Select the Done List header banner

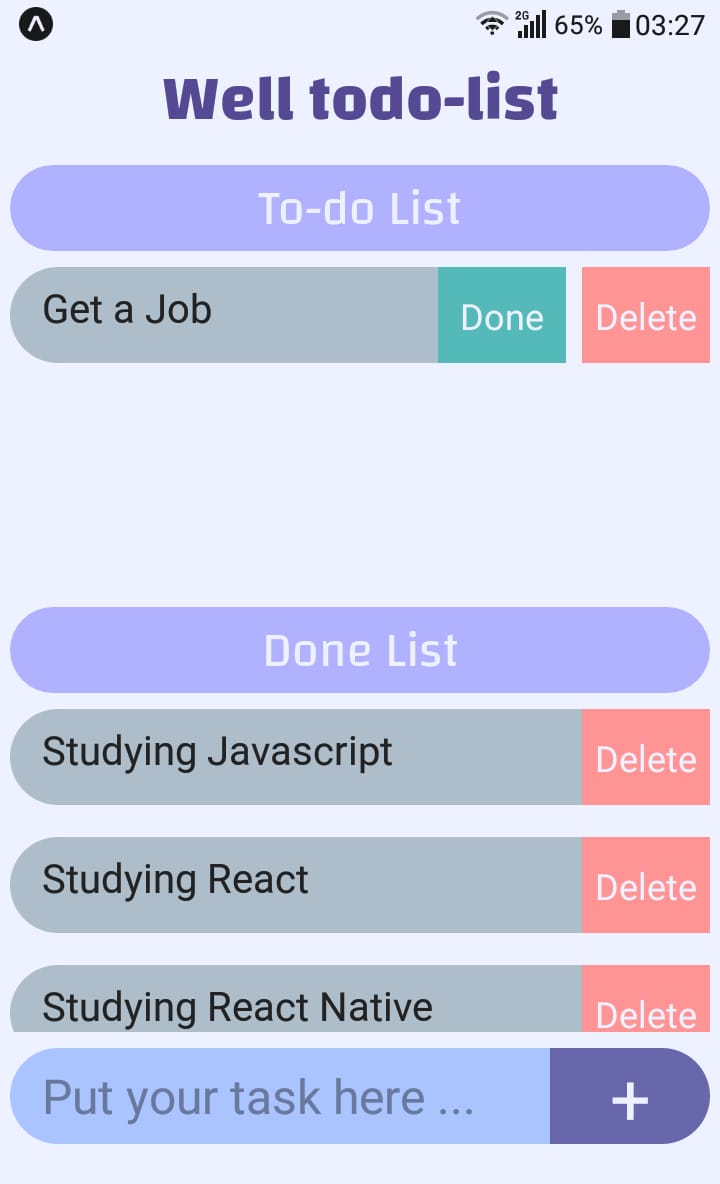tap(360, 650)
